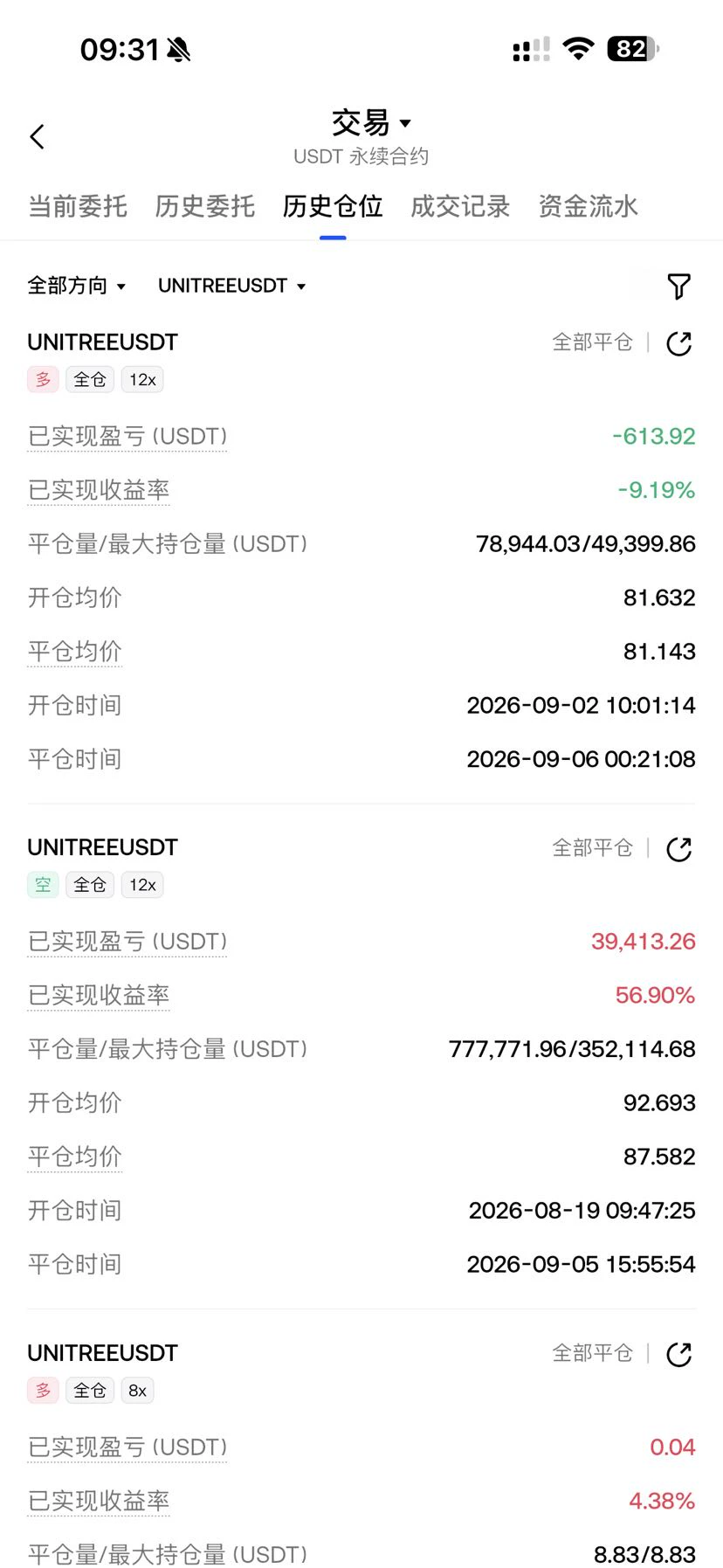
Task: Open the funnel filter icon
Action: click(678, 286)
